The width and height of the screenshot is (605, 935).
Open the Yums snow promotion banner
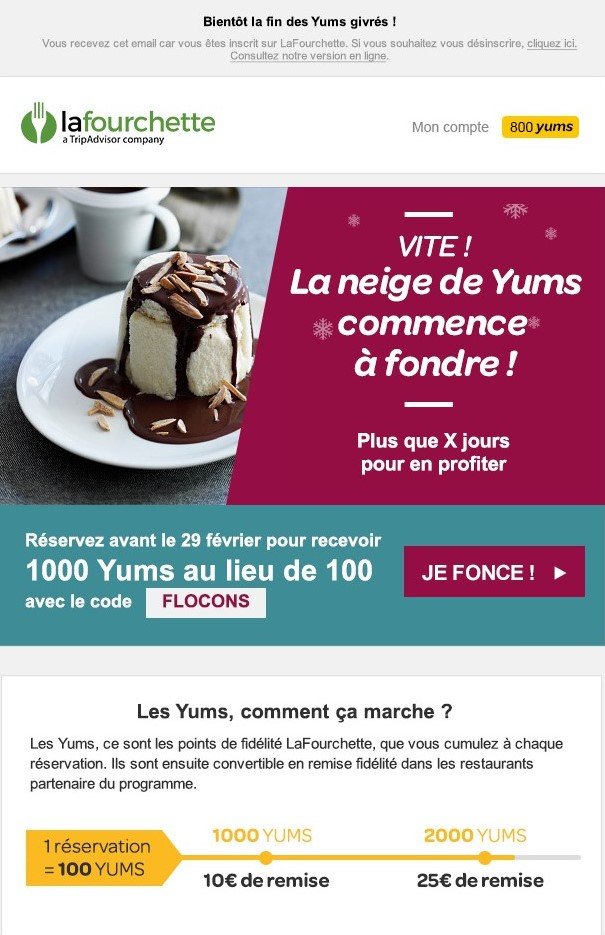302,345
